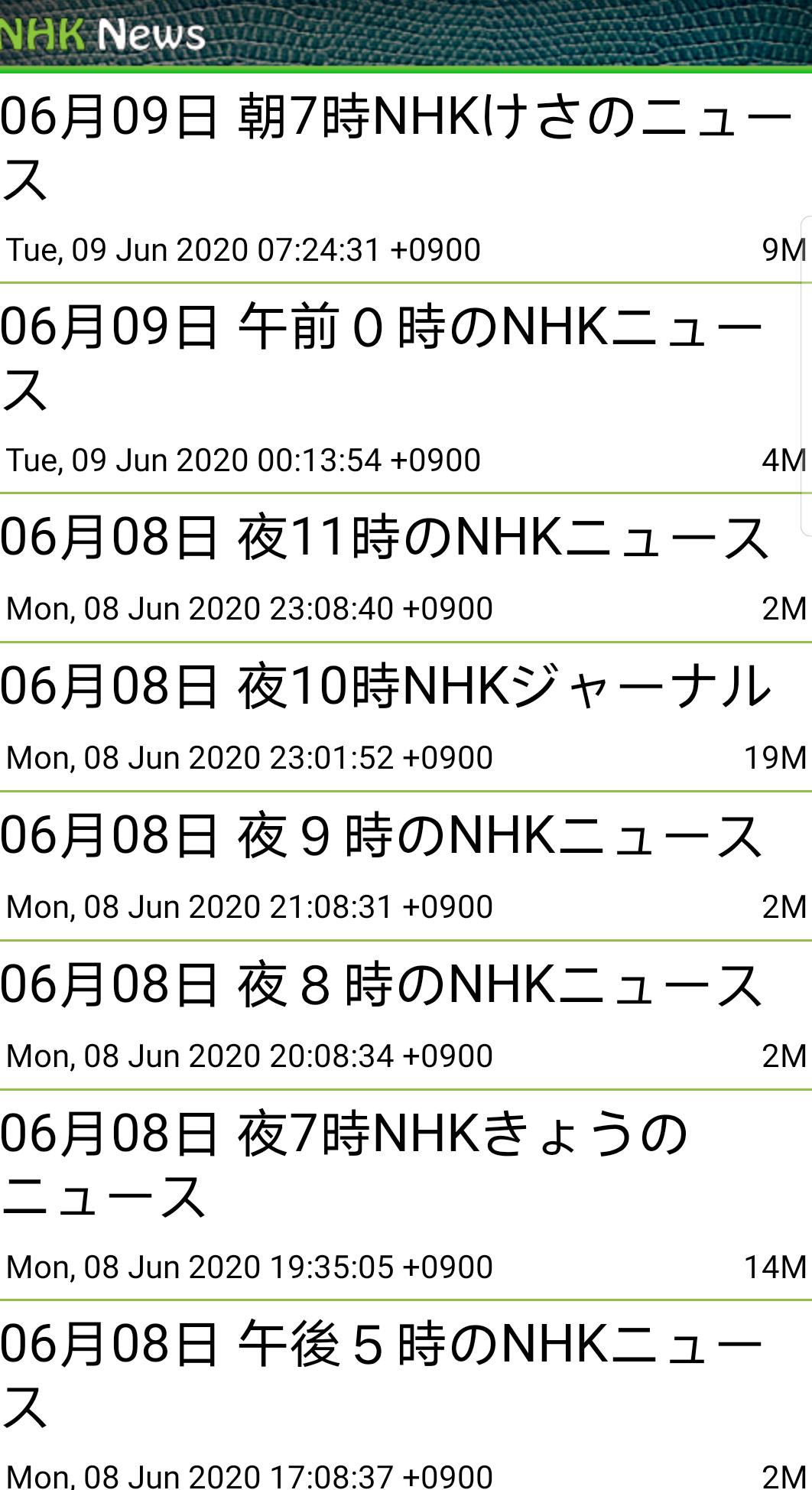812x1490 pixels.
Task: Open 06月08日 夜7時NHKきょうのニュース
Action: pos(344,1165)
